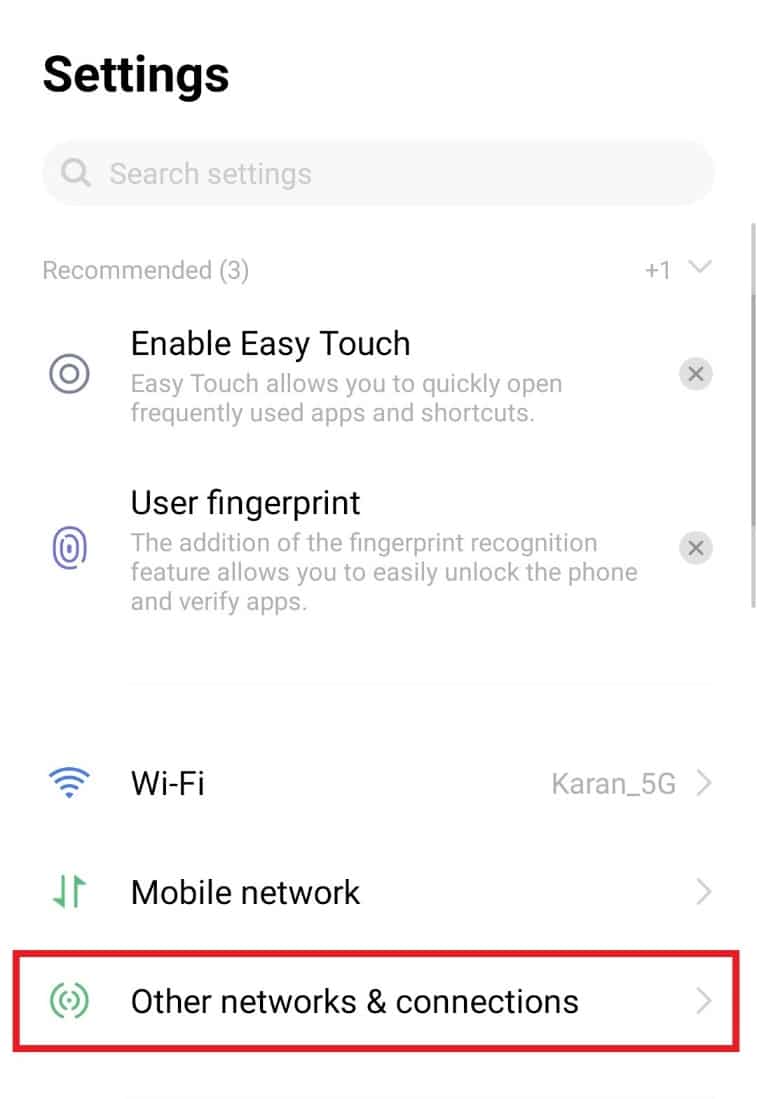Dismiss the Enable Easy Touch suggestion
The width and height of the screenshot is (757, 1099).
(696, 375)
